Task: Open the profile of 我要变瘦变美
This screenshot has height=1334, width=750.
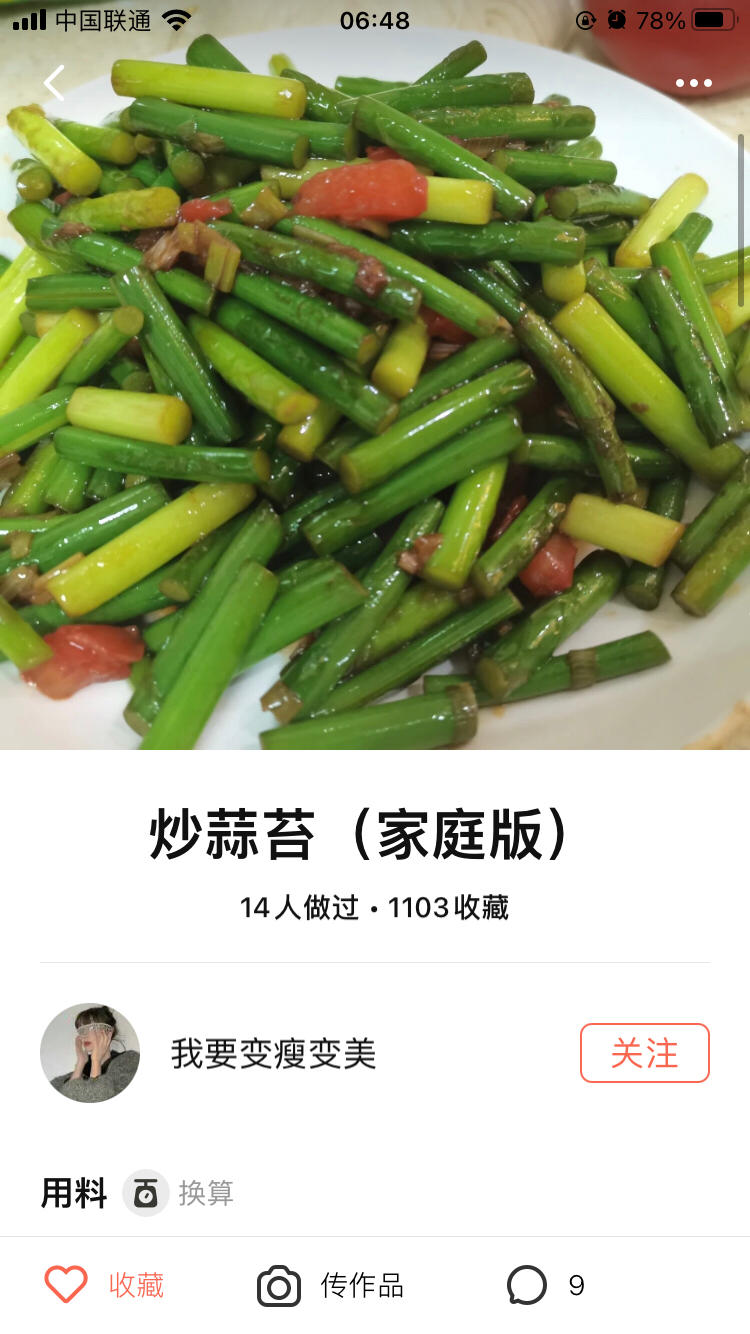Action: point(272,1054)
